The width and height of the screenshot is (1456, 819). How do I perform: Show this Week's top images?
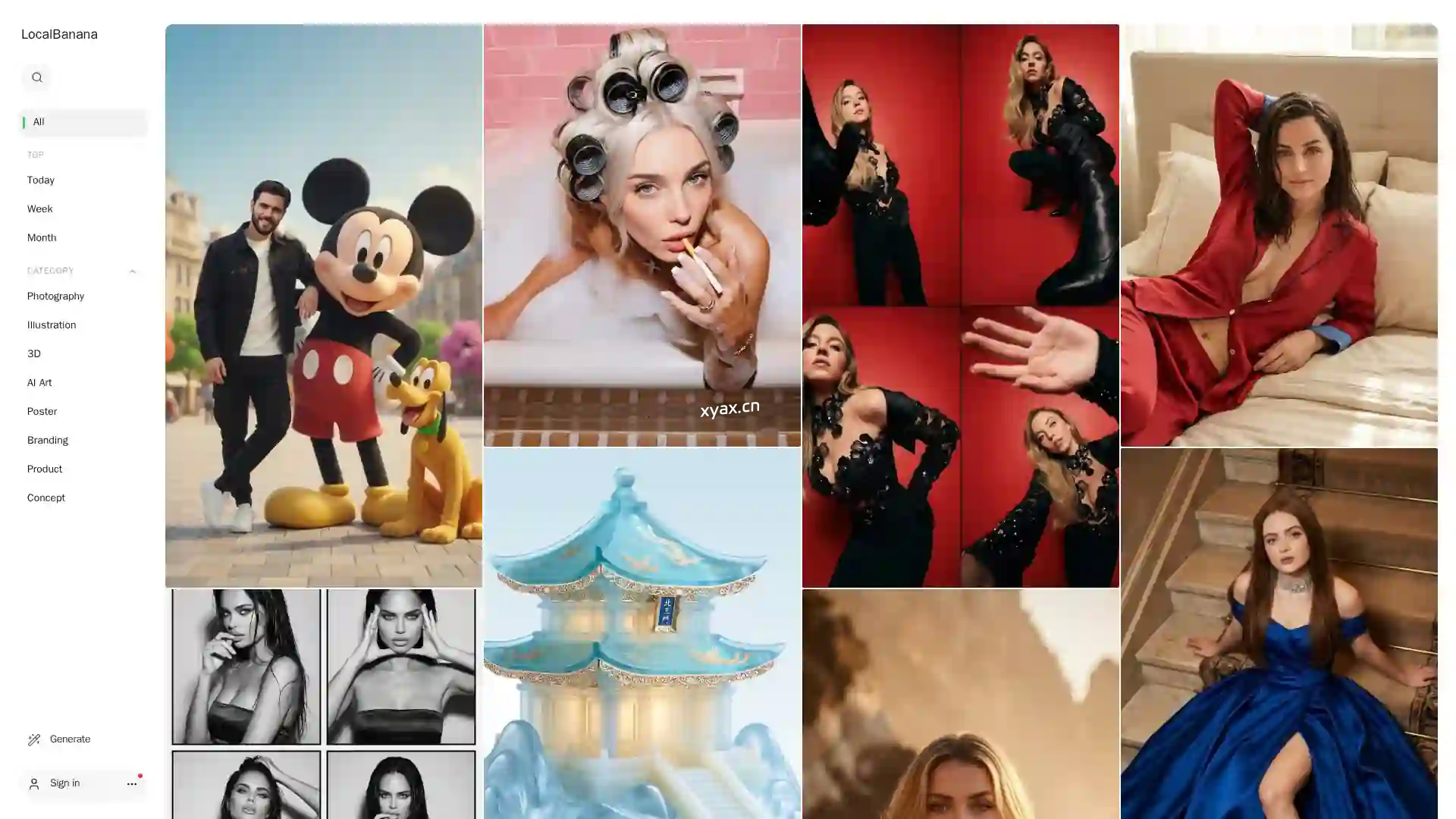tap(39, 209)
